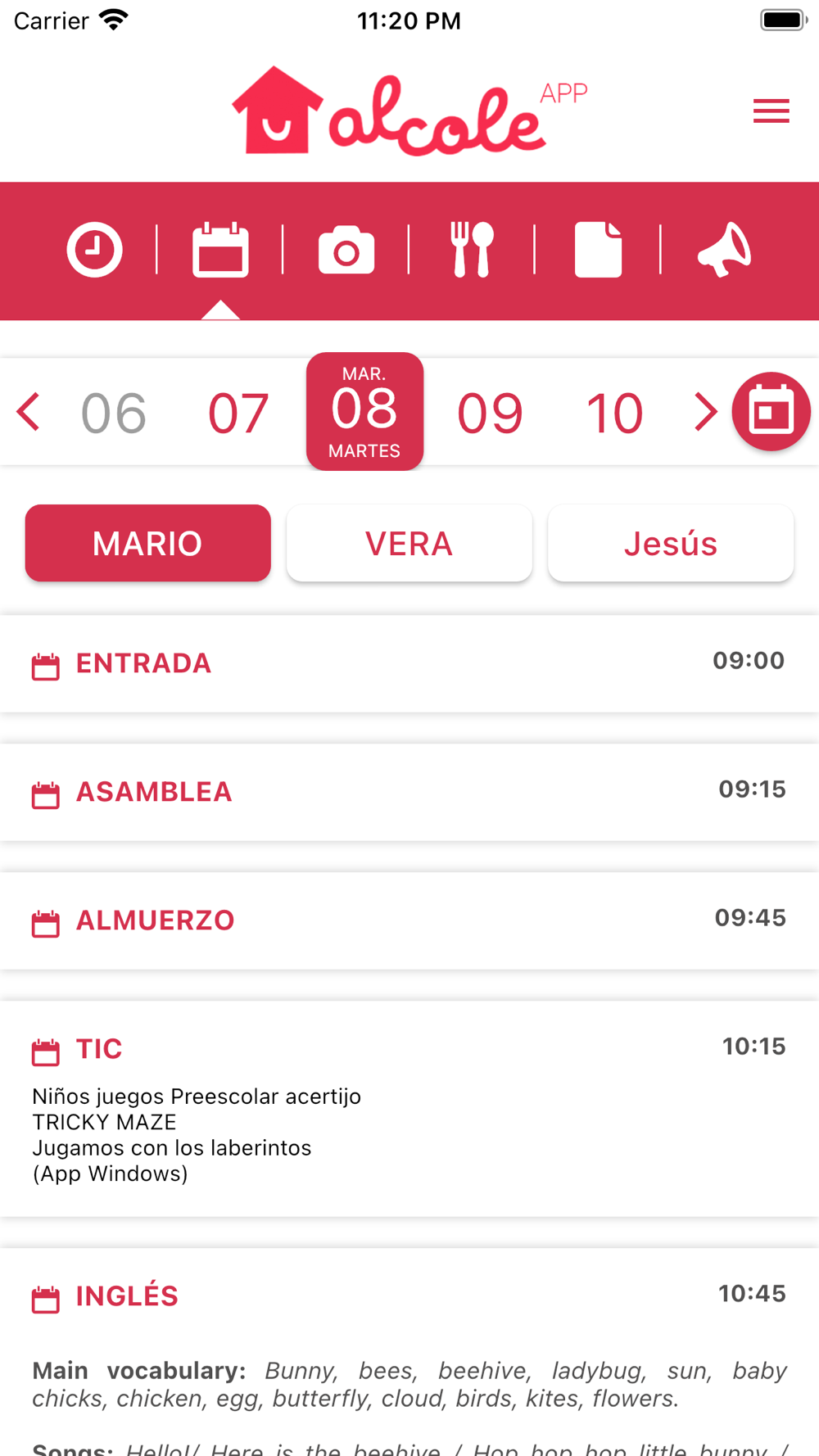The image size is (819, 1456).
Task: Go to previous days arrow
Action: click(x=29, y=412)
